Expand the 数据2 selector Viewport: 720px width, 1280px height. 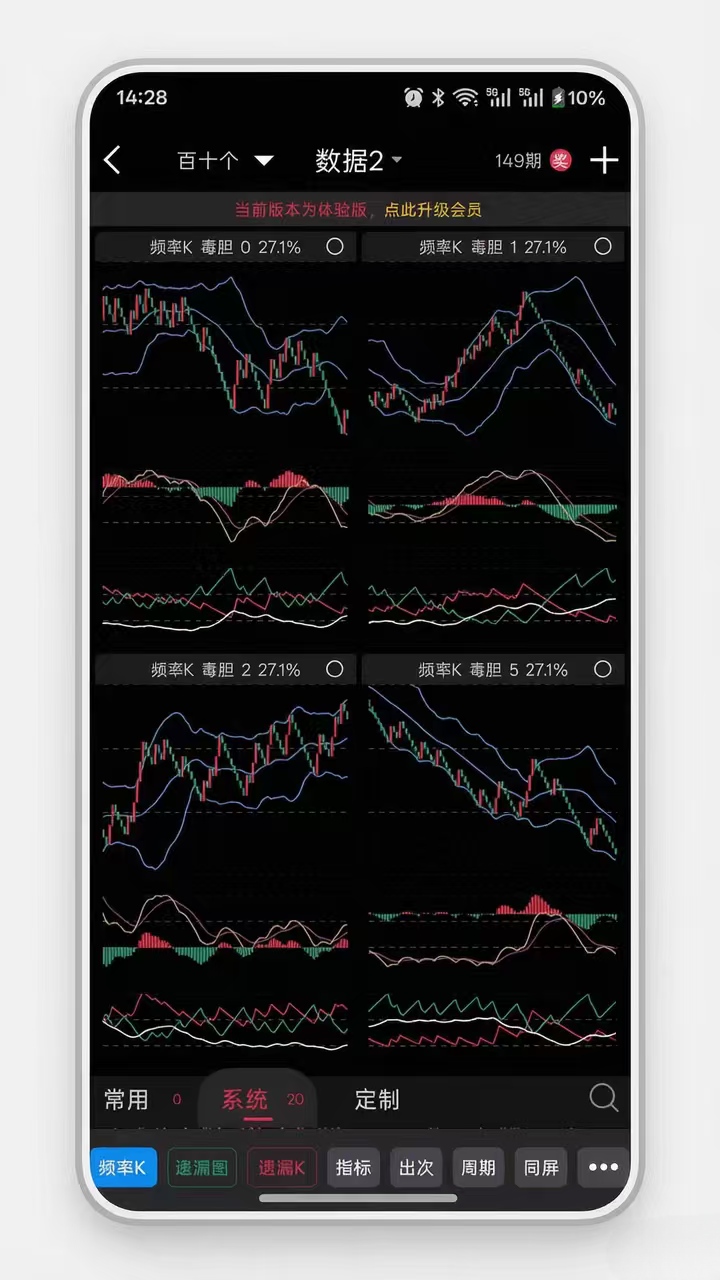point(359,160)
